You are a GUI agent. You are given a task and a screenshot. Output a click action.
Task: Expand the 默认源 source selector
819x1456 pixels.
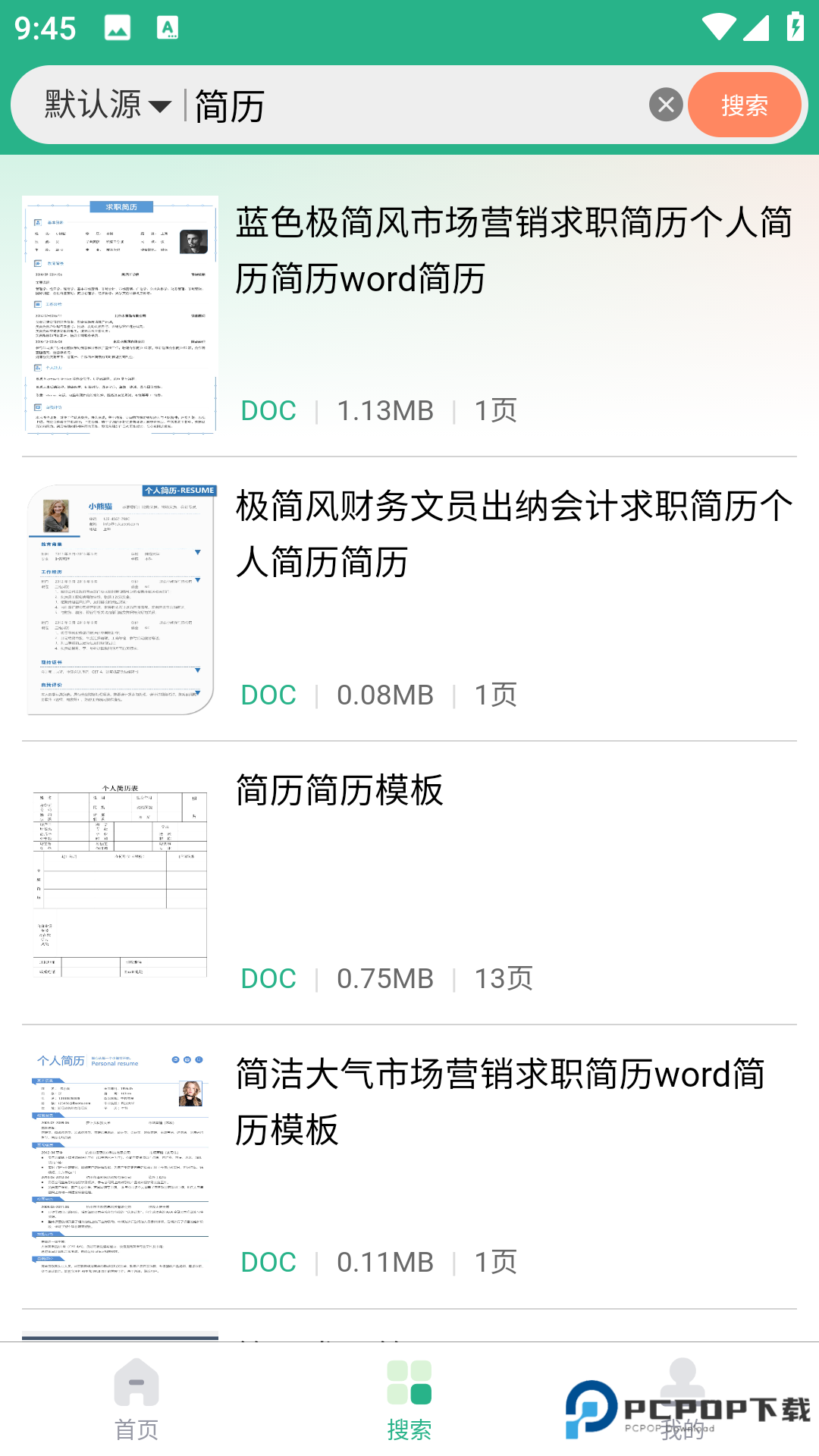pyautogui.click(x=95, y=105)
